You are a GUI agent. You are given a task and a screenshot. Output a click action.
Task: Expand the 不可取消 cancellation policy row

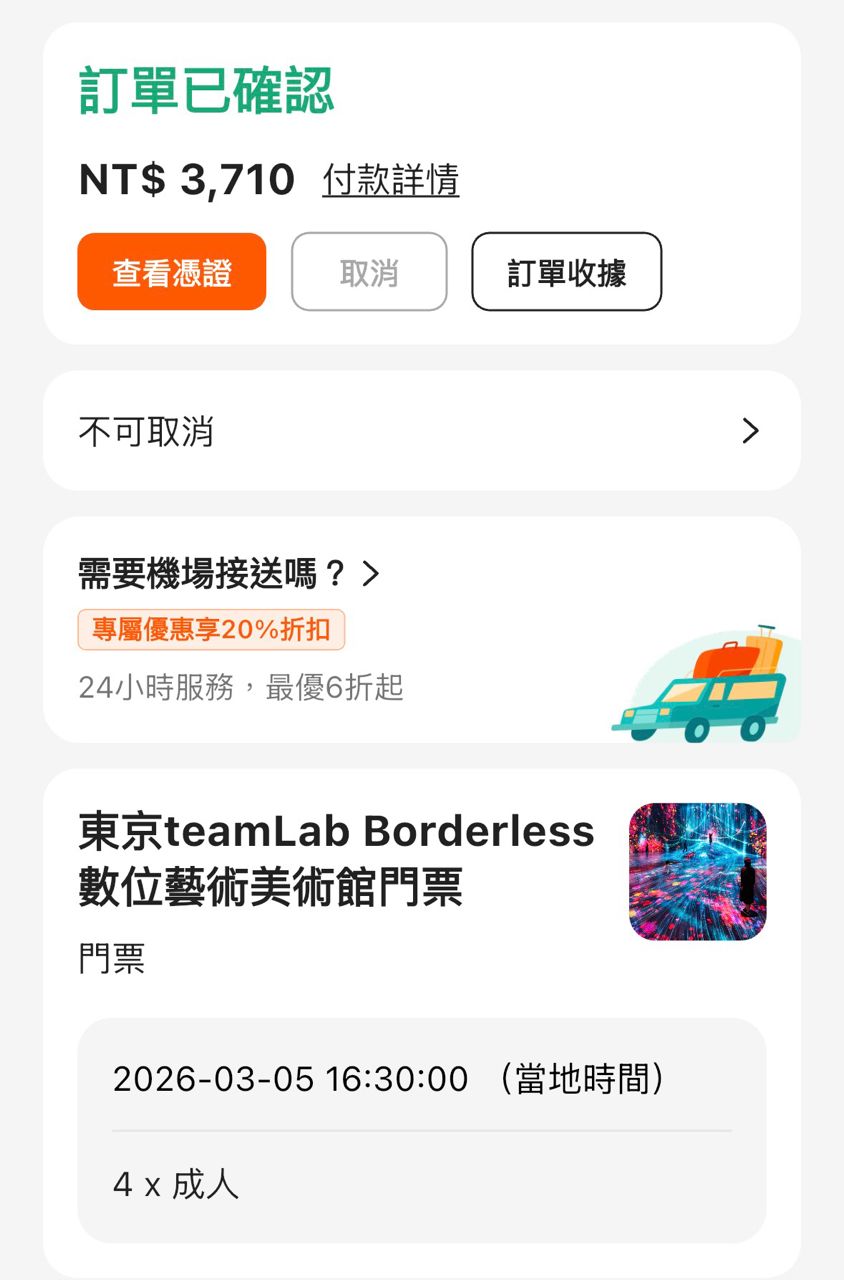click(x=421, y=431)
